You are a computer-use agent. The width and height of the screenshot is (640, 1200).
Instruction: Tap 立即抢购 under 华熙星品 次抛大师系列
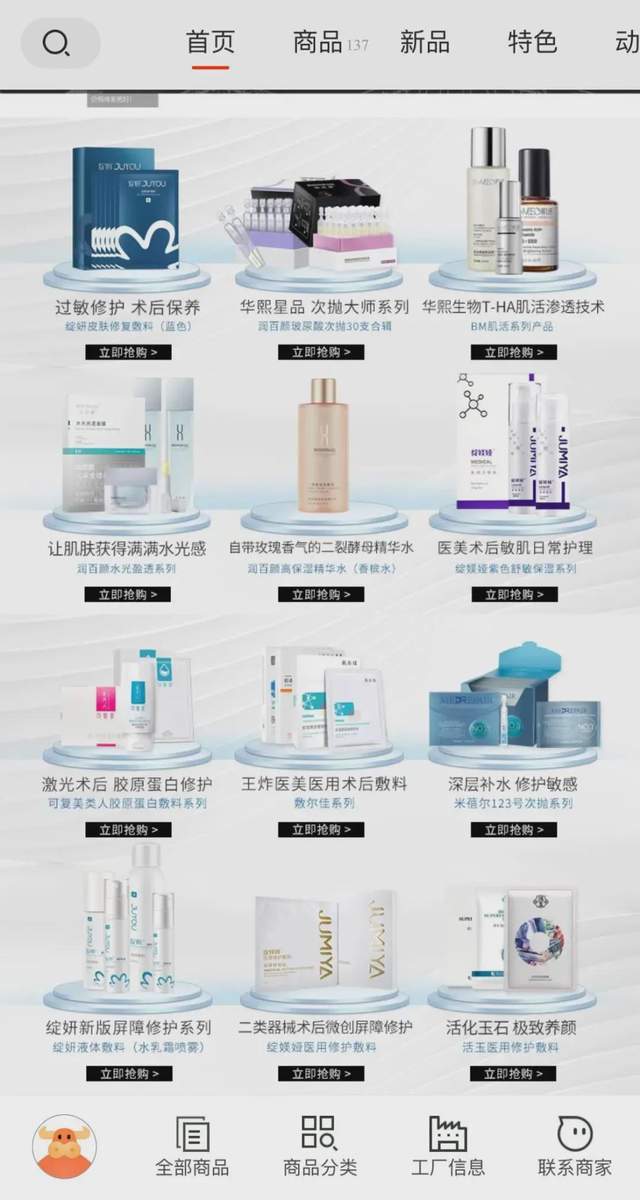(321, 352)
